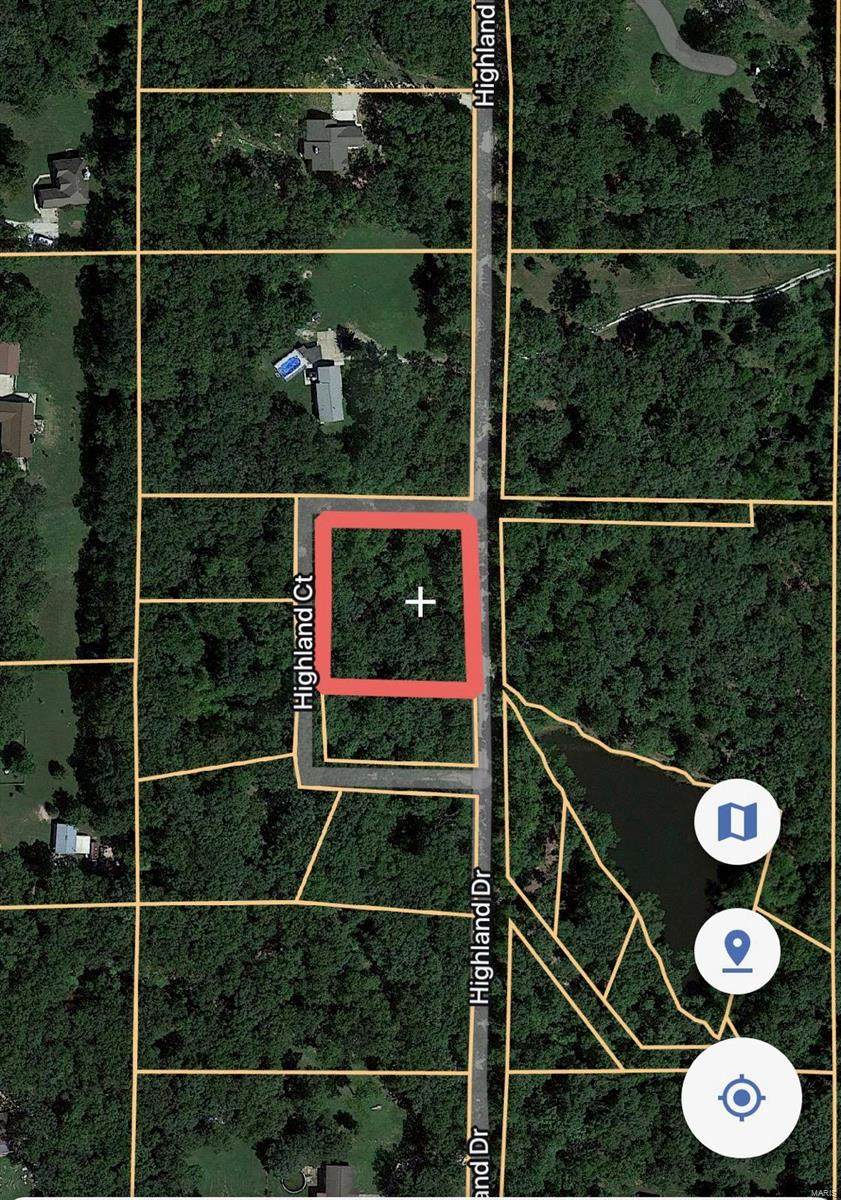Screen dimensions: 841x1200
Task: Tap the drop pin button
Action: [738, 951]
